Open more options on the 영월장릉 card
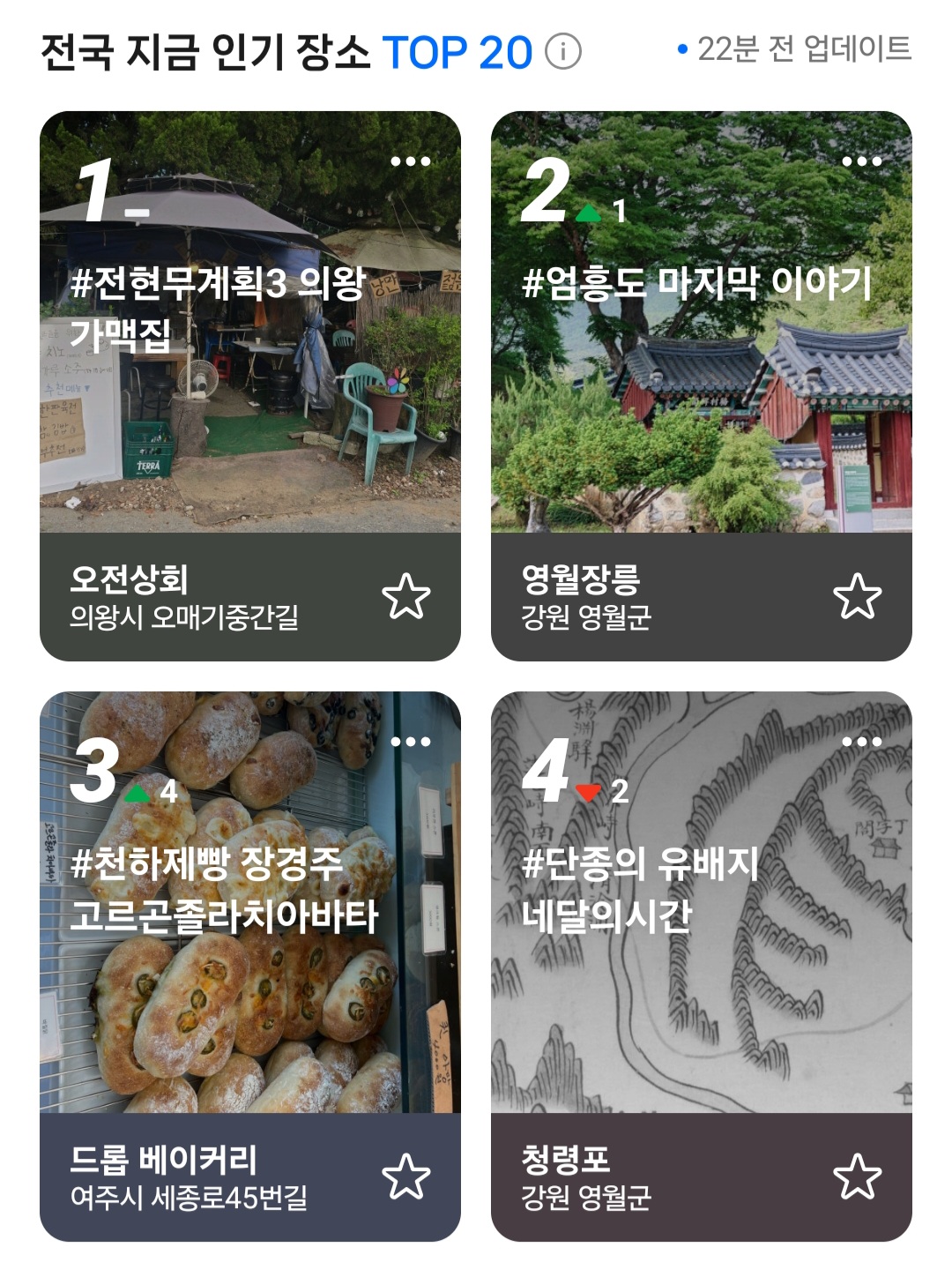Screen dimensions: 952x1277 click(861, 161)
